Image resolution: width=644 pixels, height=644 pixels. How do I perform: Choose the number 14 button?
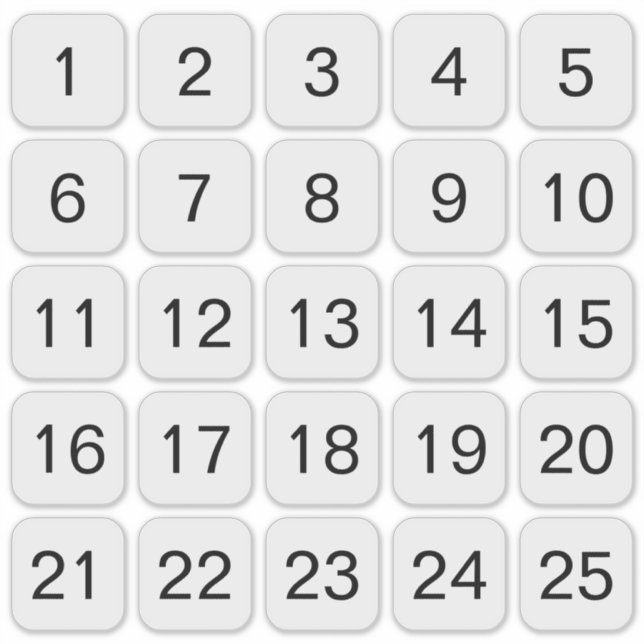[449, 323]
